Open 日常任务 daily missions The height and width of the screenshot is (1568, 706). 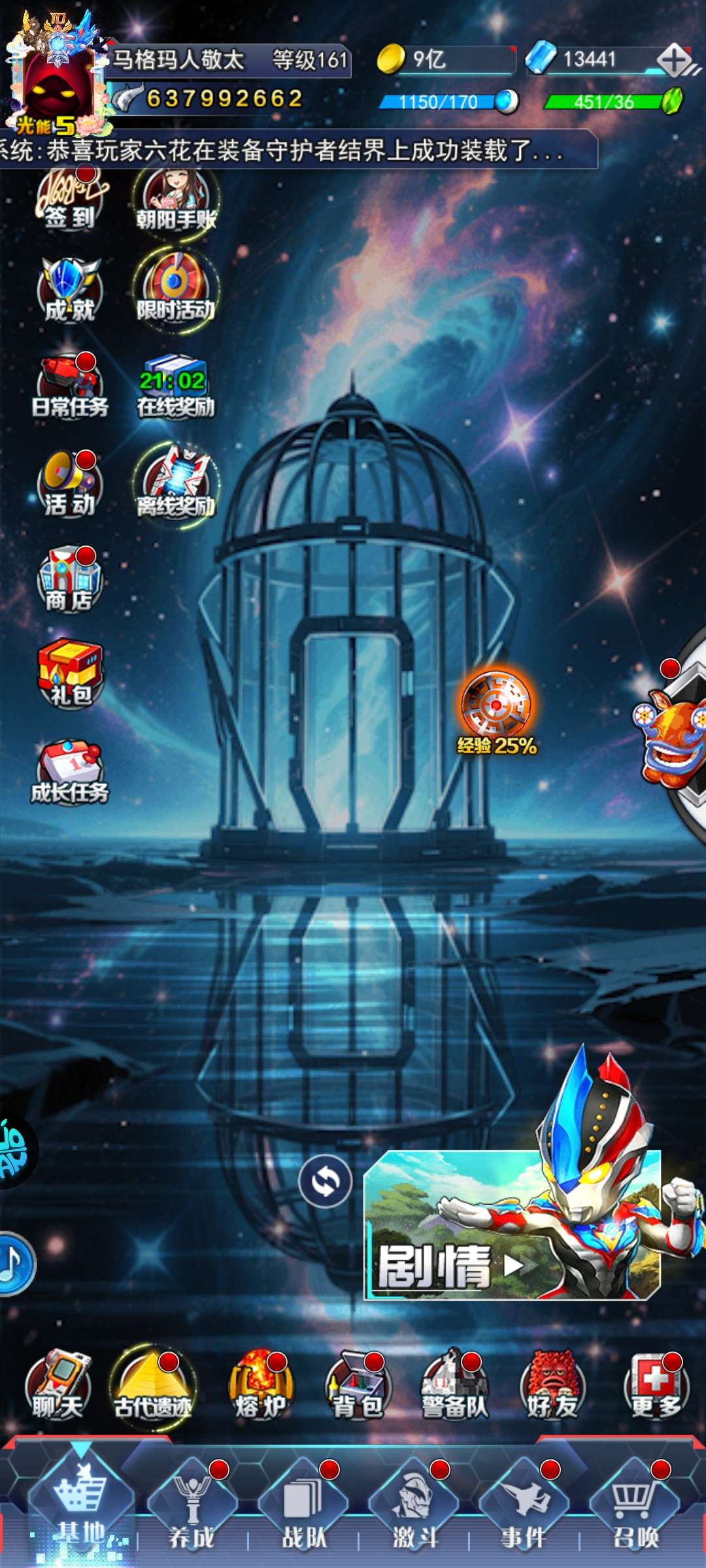(70, 387)
